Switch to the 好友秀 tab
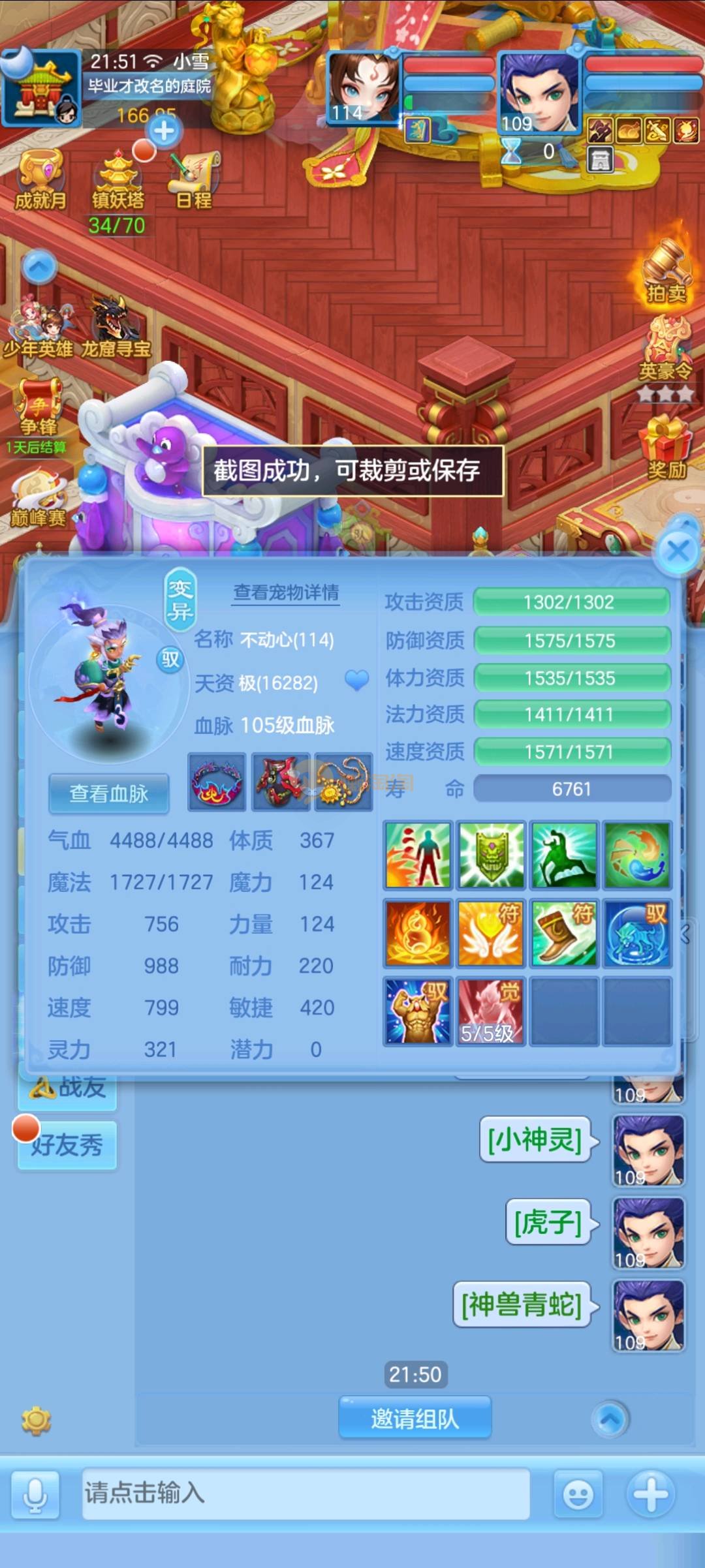Image resolution: width=705 pixels, height=1568 pixels. click(x=68, y=1145)
